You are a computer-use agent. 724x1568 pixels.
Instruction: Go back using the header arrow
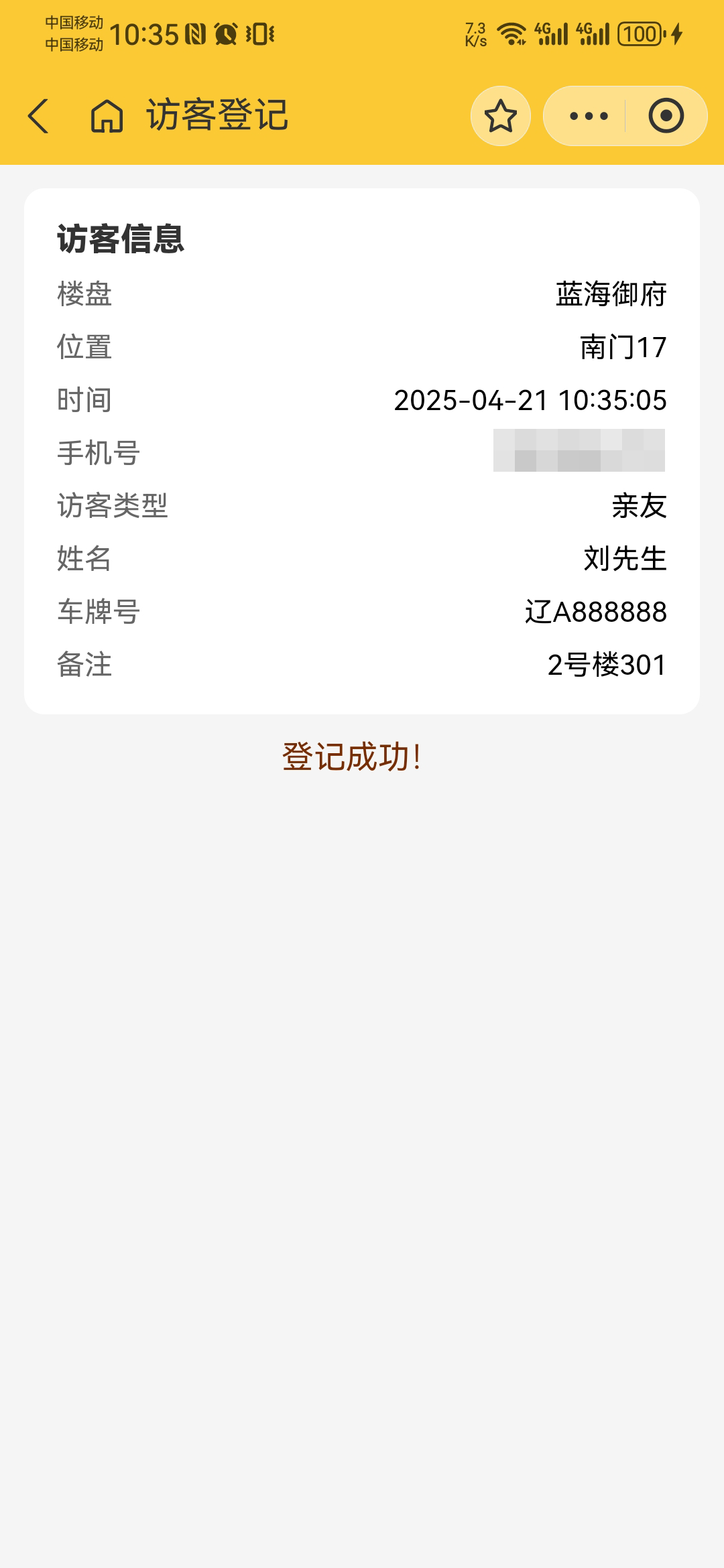tap(39, 116)
